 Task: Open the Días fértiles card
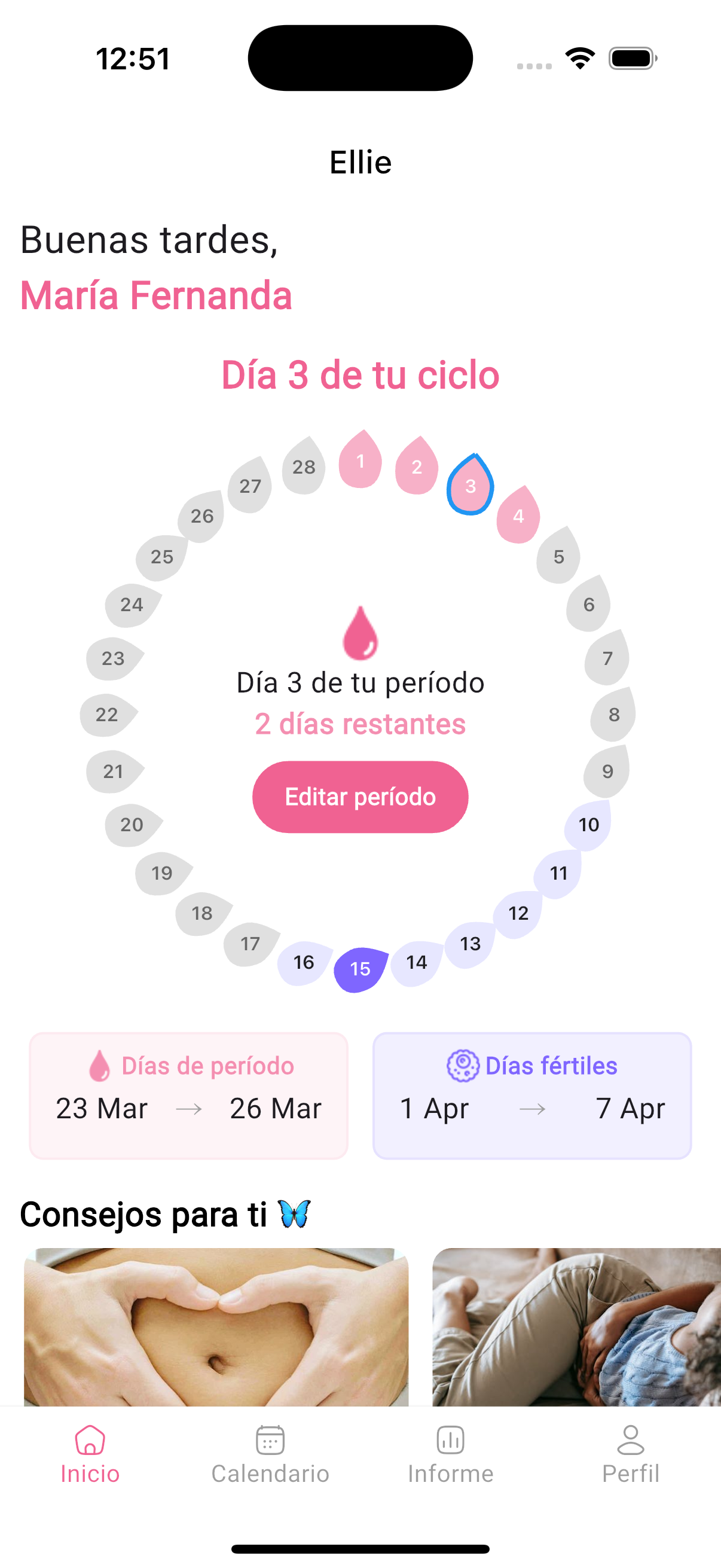[x=531, y=1095]
